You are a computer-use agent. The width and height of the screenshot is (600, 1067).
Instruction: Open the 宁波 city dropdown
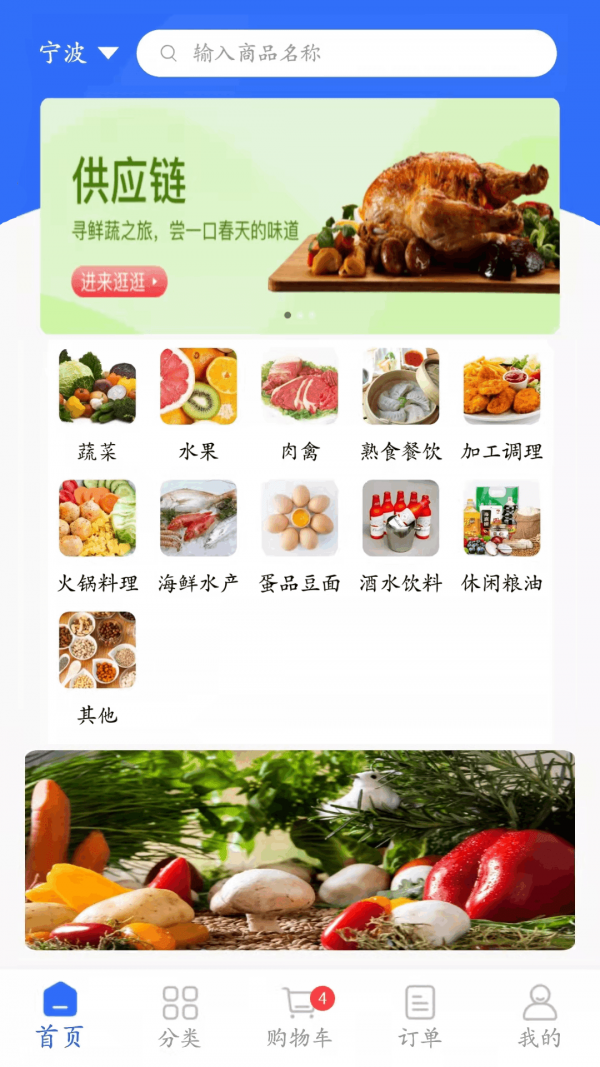78,53
